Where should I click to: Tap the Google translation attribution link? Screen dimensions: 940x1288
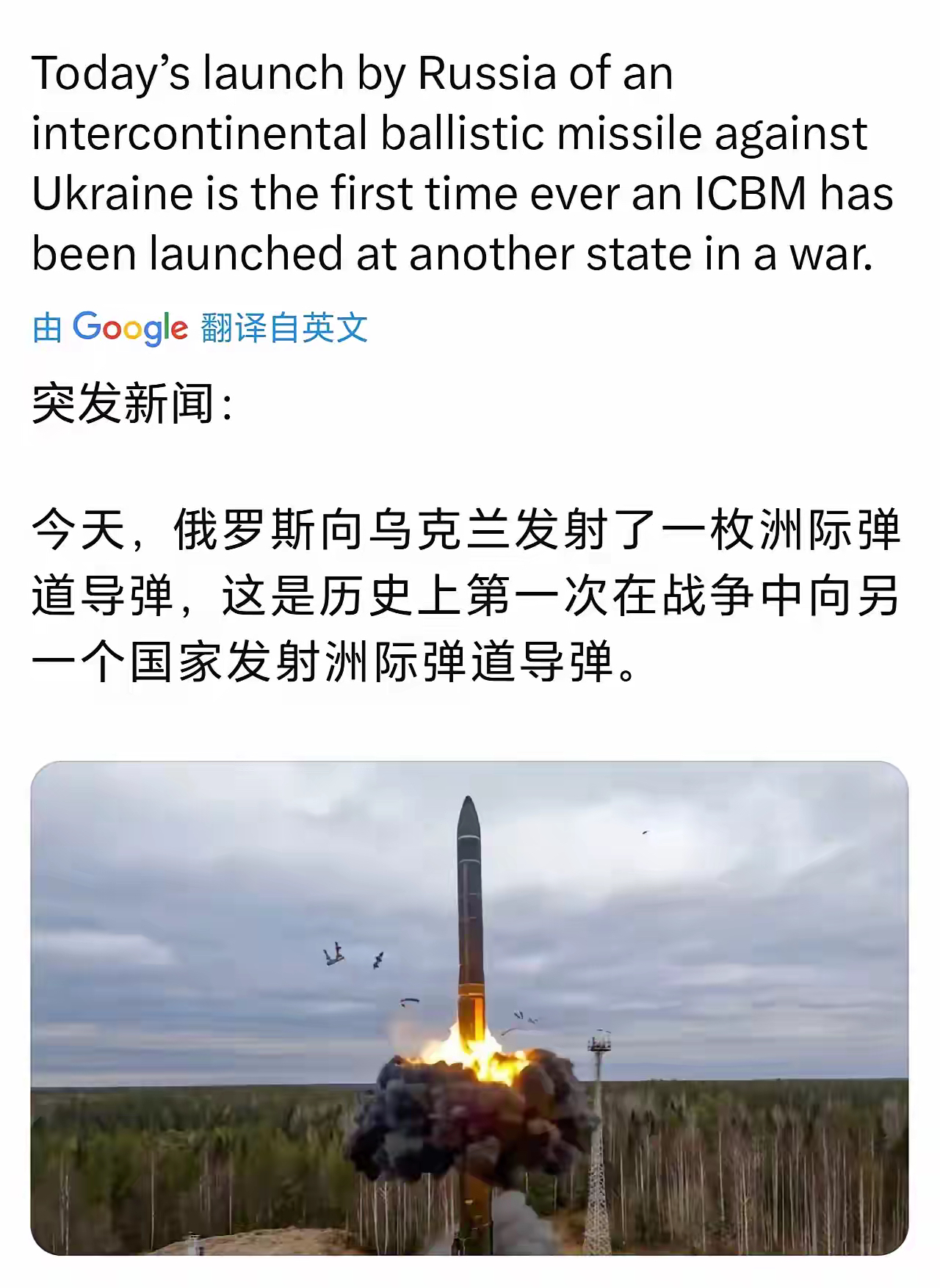(x=200, y=327)
